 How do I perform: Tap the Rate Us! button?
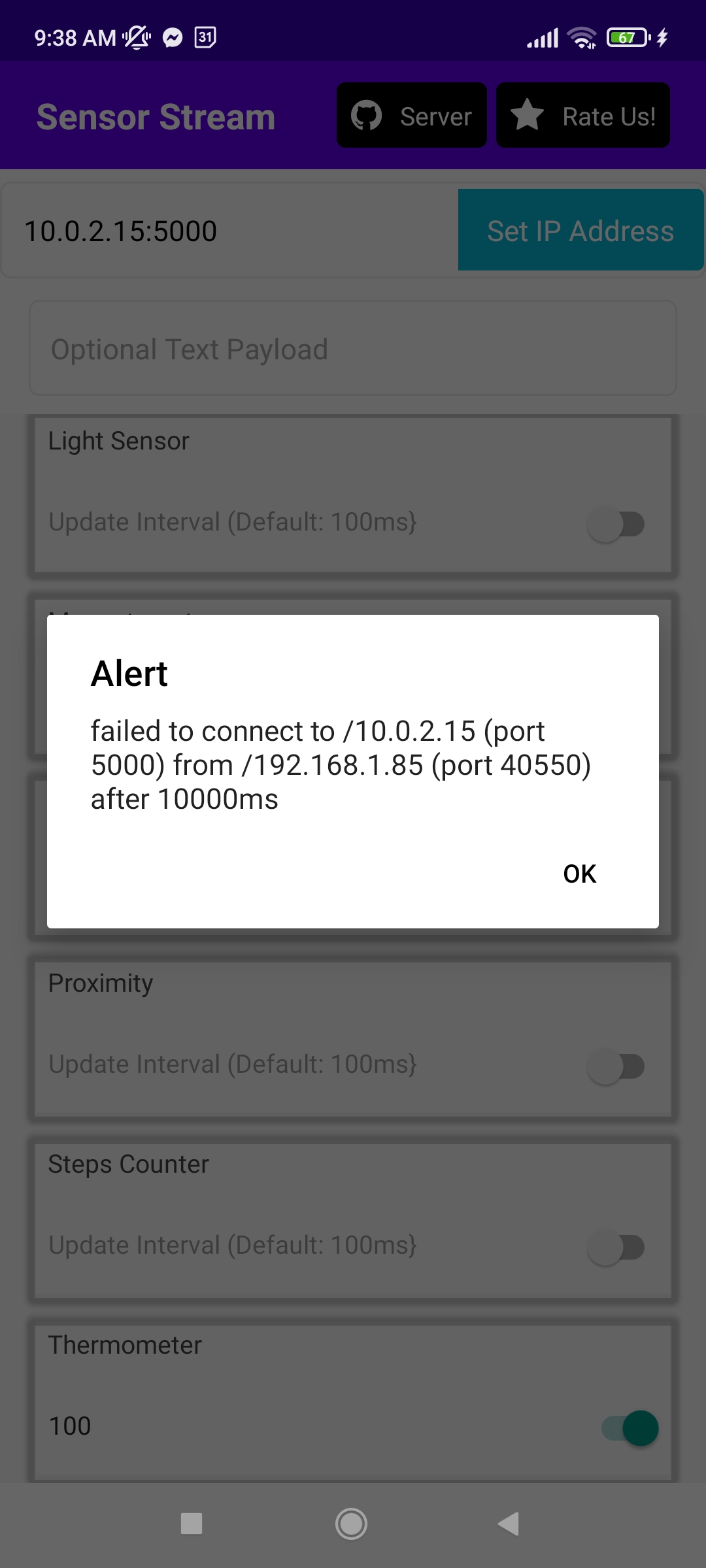point(582,116)
